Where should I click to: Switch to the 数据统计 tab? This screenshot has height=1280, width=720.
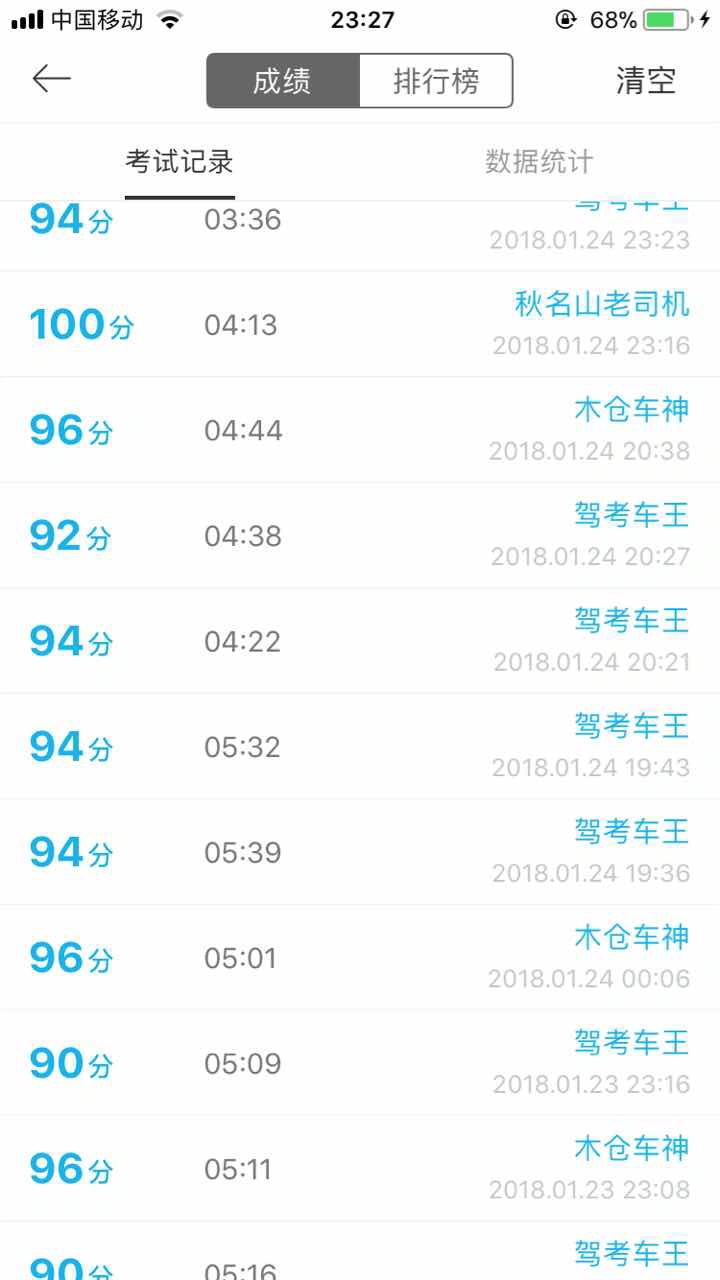point(539,162)
